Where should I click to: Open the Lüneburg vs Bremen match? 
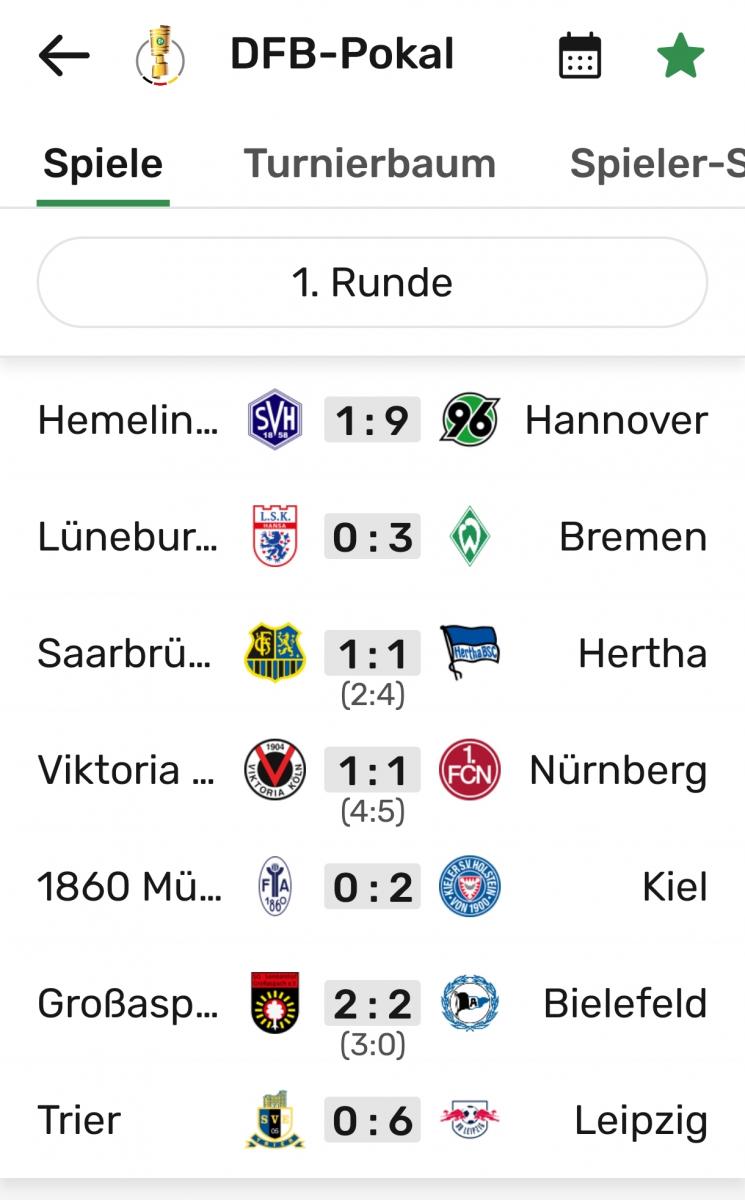click(x=372, y=537)
